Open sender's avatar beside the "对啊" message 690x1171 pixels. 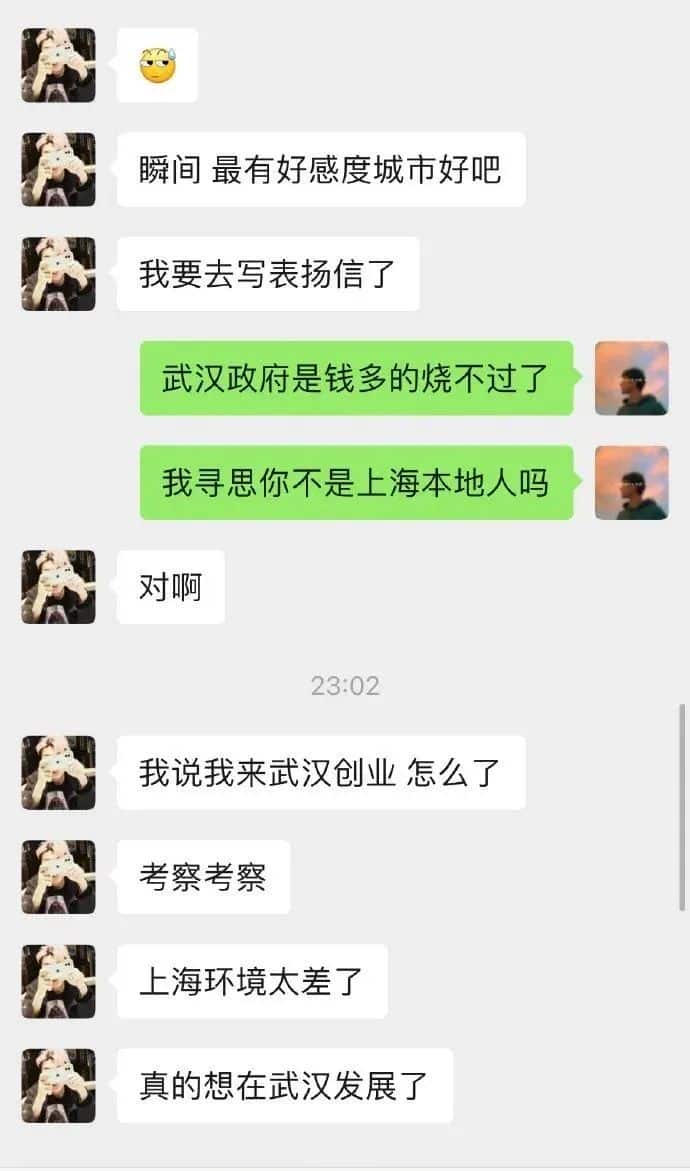[58, 587]
